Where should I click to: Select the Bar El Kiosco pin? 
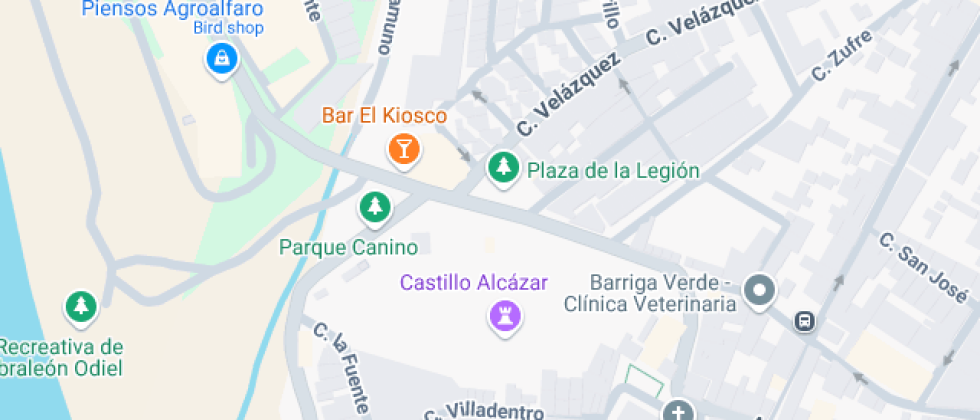(403, 150)
